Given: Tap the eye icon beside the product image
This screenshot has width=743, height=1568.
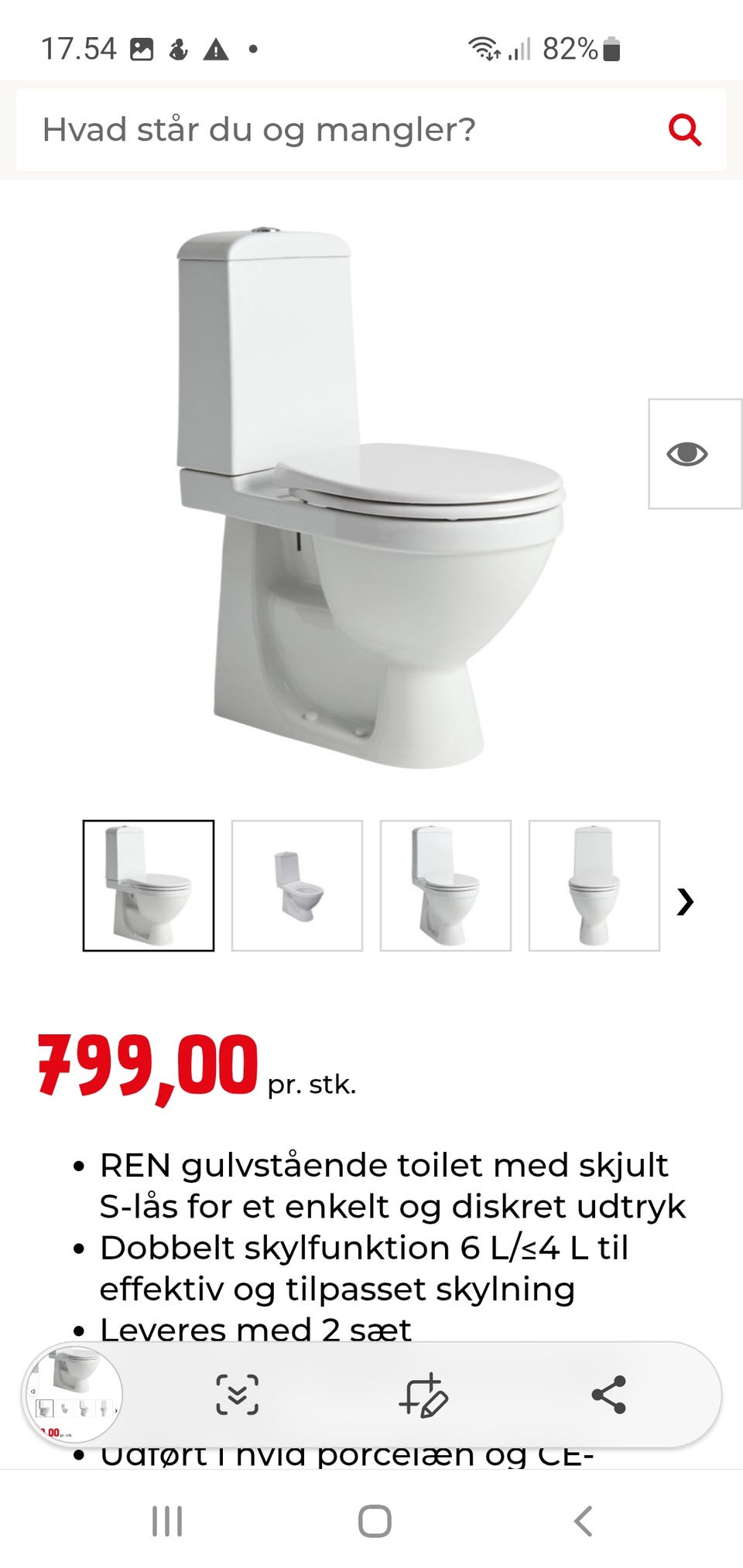Looking at the screenshot, I should [x=687, y=454].
